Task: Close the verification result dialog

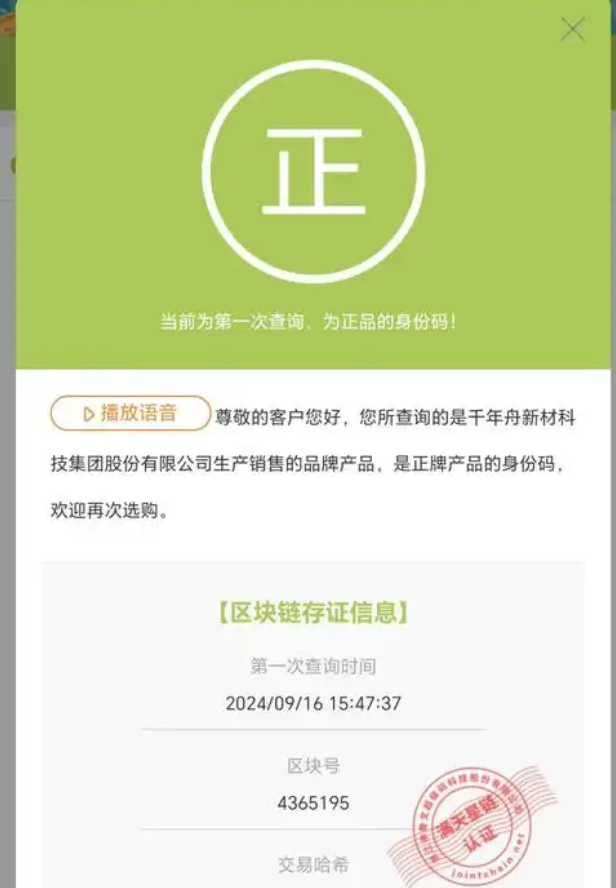Action: coord(572,29)
